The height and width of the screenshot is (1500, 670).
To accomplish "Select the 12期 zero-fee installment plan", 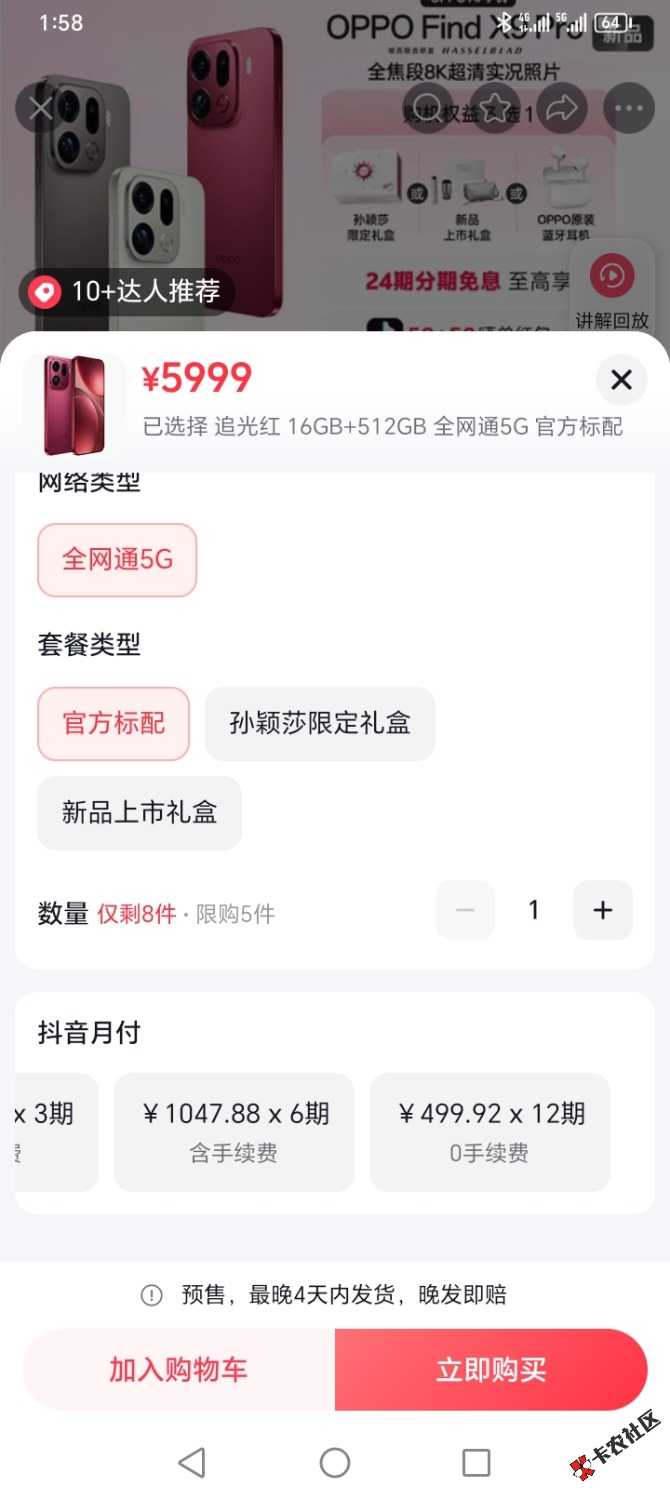I will pos(490,1132).
